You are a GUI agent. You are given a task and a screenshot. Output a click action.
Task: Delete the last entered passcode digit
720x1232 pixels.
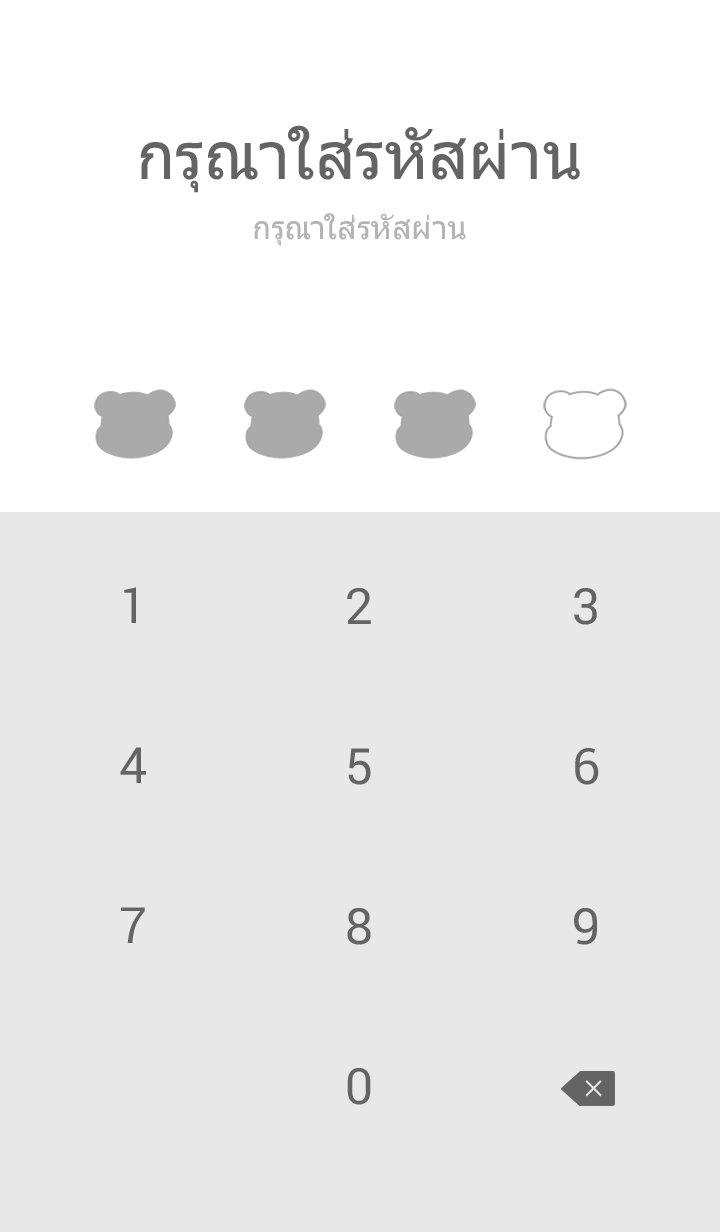(588, 1088)
